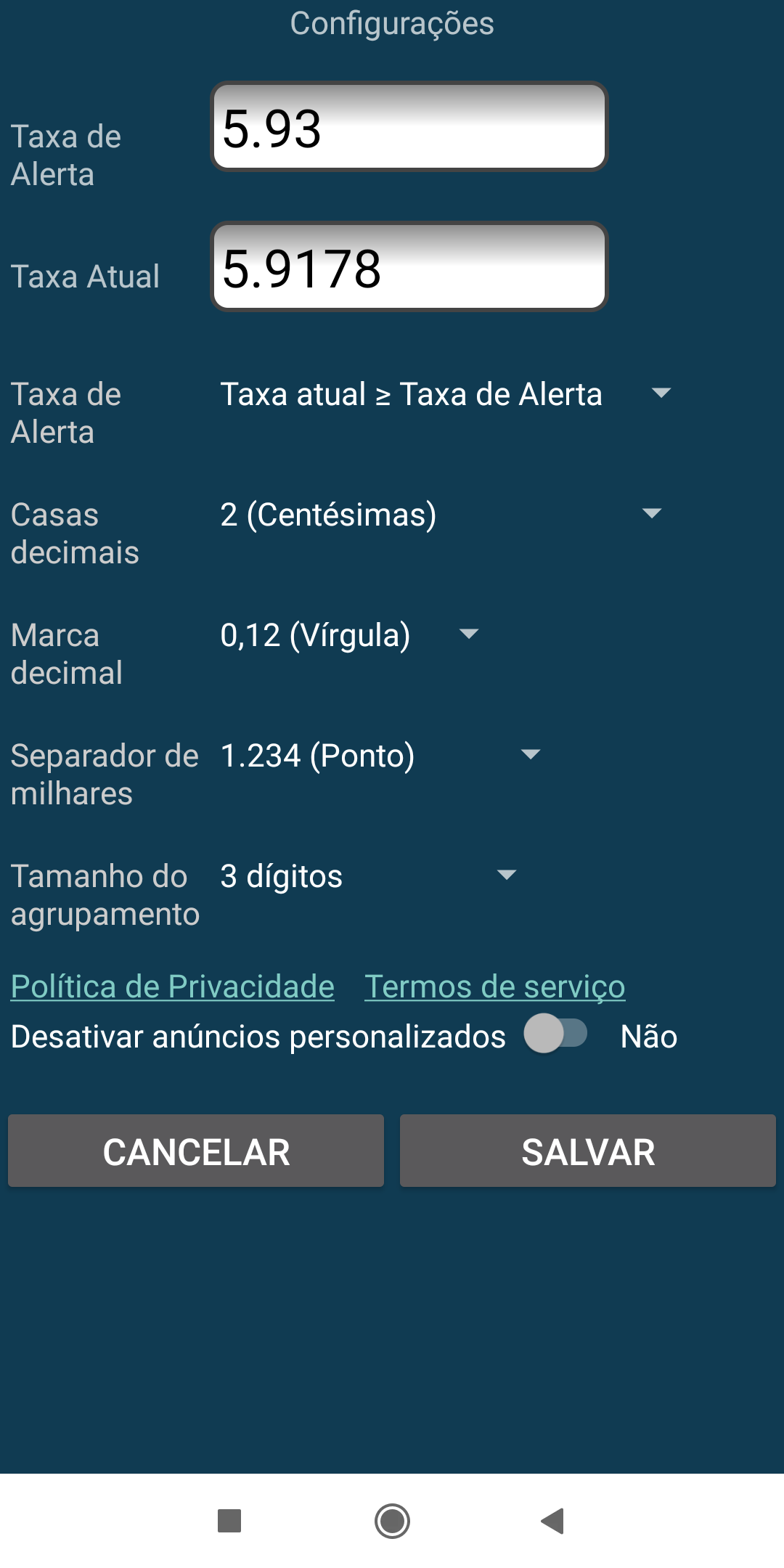This screenshot has width=784, height=1568.
Task: Tap the CANCELAR button
Action: (196, 1151)
